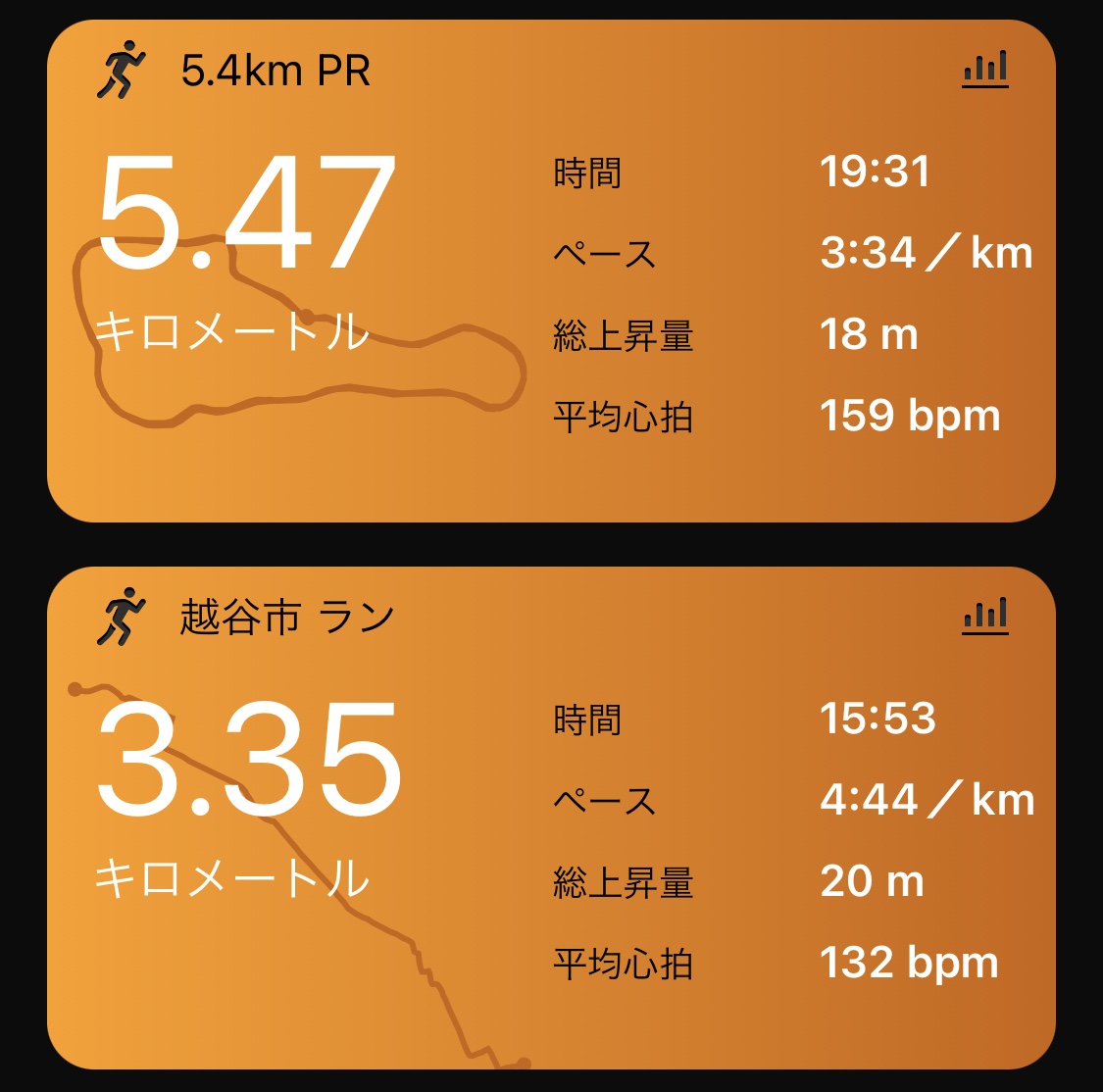This screenshot has width=1103, height=1092.
Task: Tap the chart icon on 越谷市 ラン card
Action: coord(985,617)
